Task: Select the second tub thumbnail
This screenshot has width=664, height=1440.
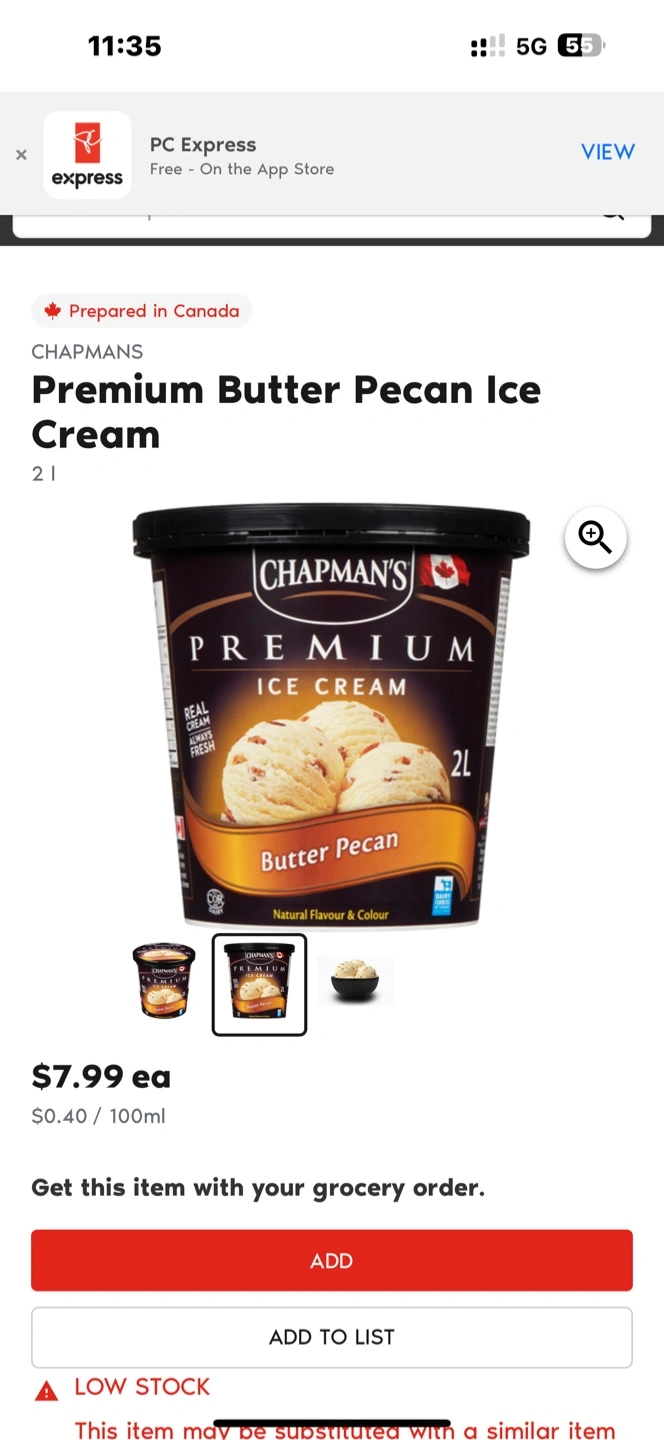Action: [x=259, y=985]
